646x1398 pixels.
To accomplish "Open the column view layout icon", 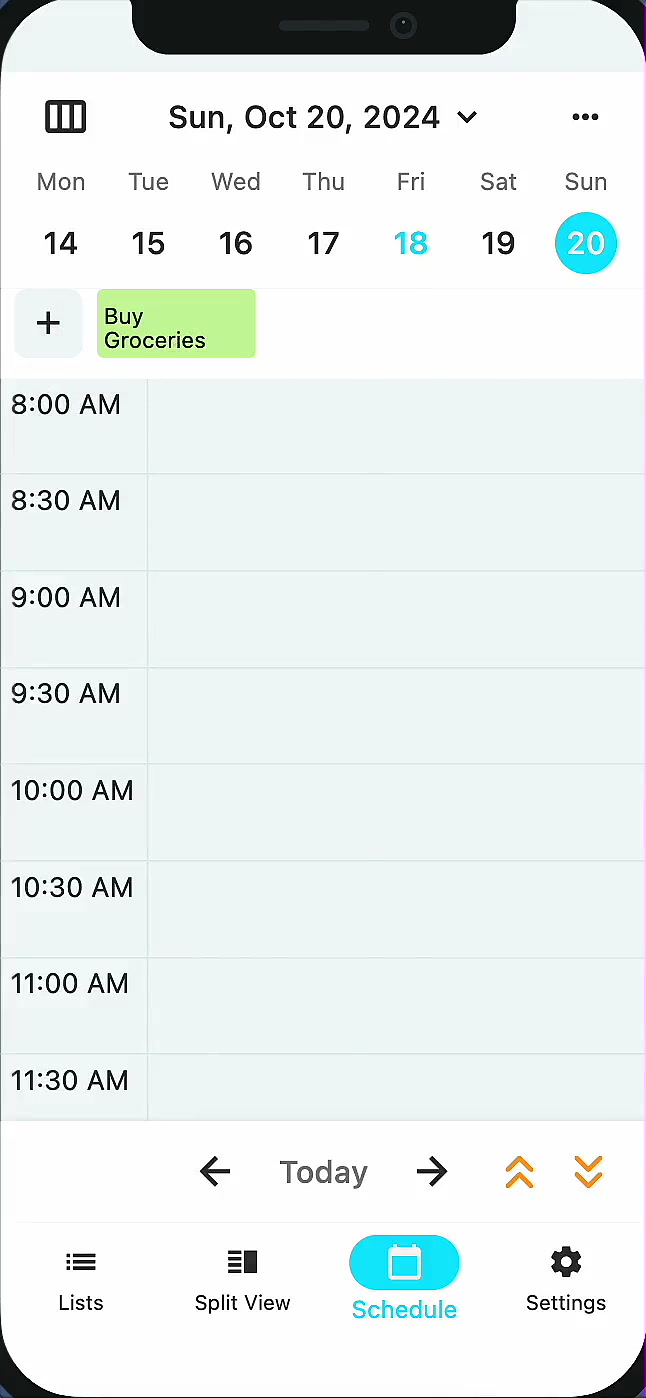I will pos(66,117).
